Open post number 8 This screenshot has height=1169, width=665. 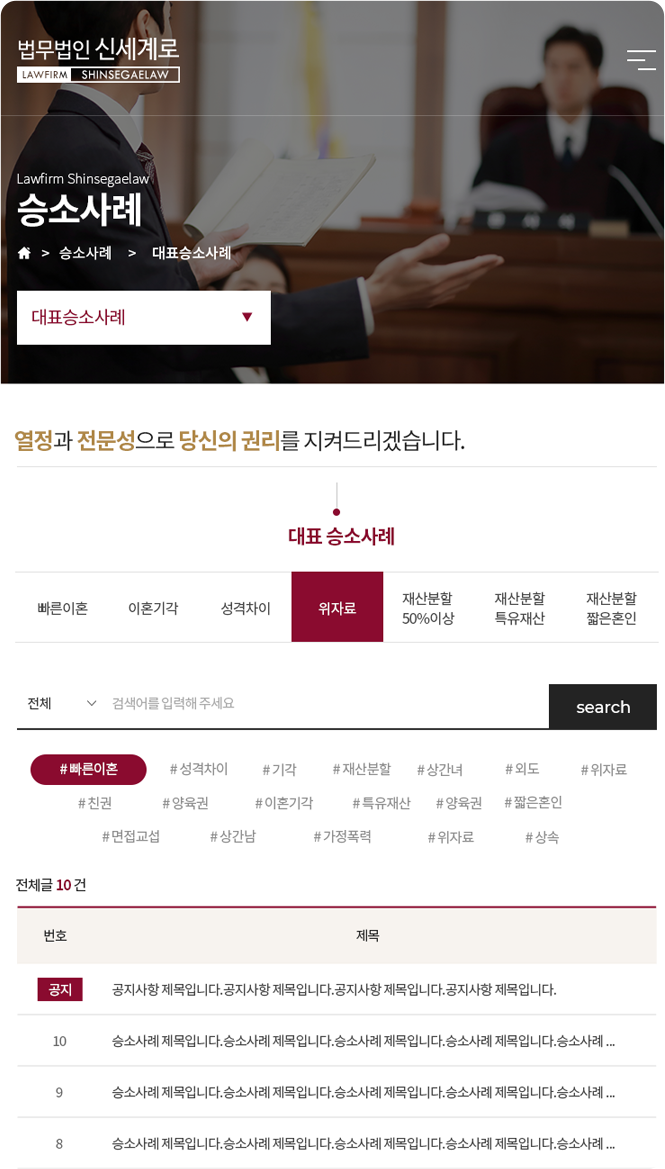[x=362, y=1142]
